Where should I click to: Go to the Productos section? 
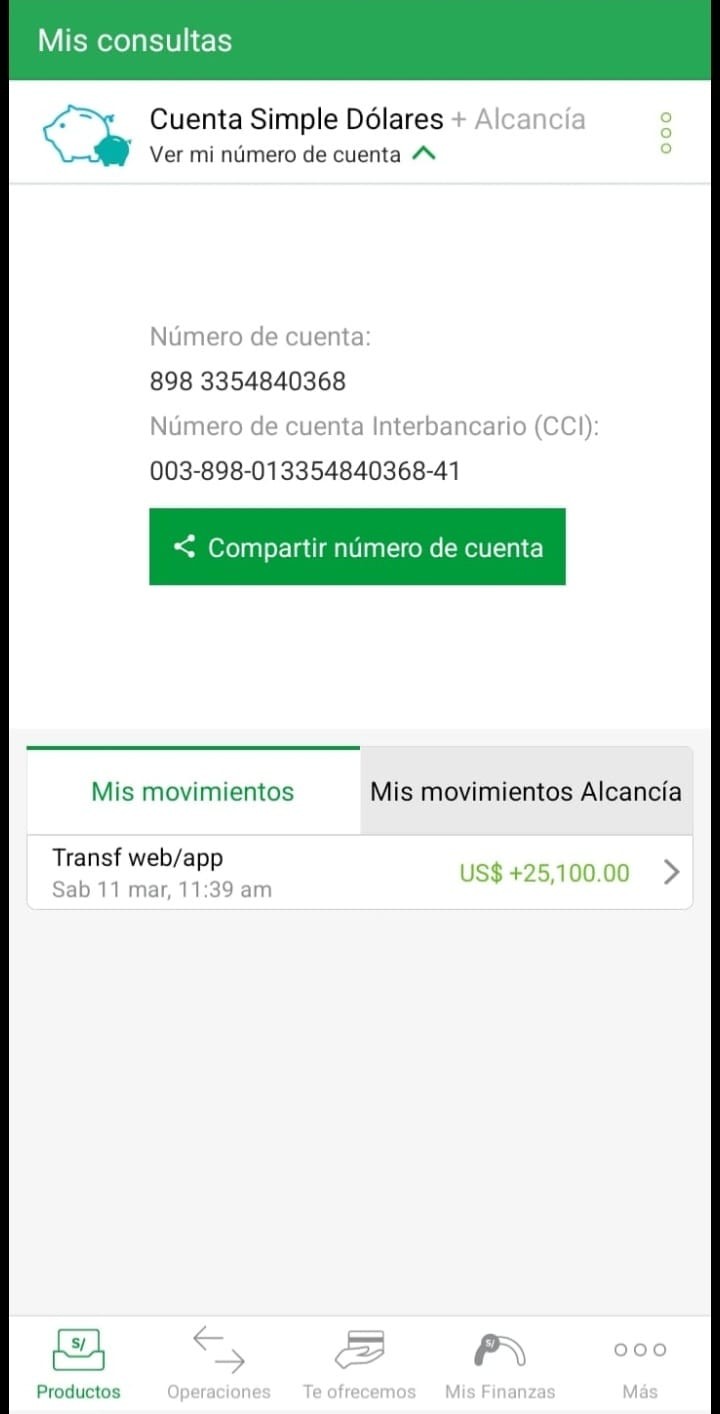point(78,1364)
